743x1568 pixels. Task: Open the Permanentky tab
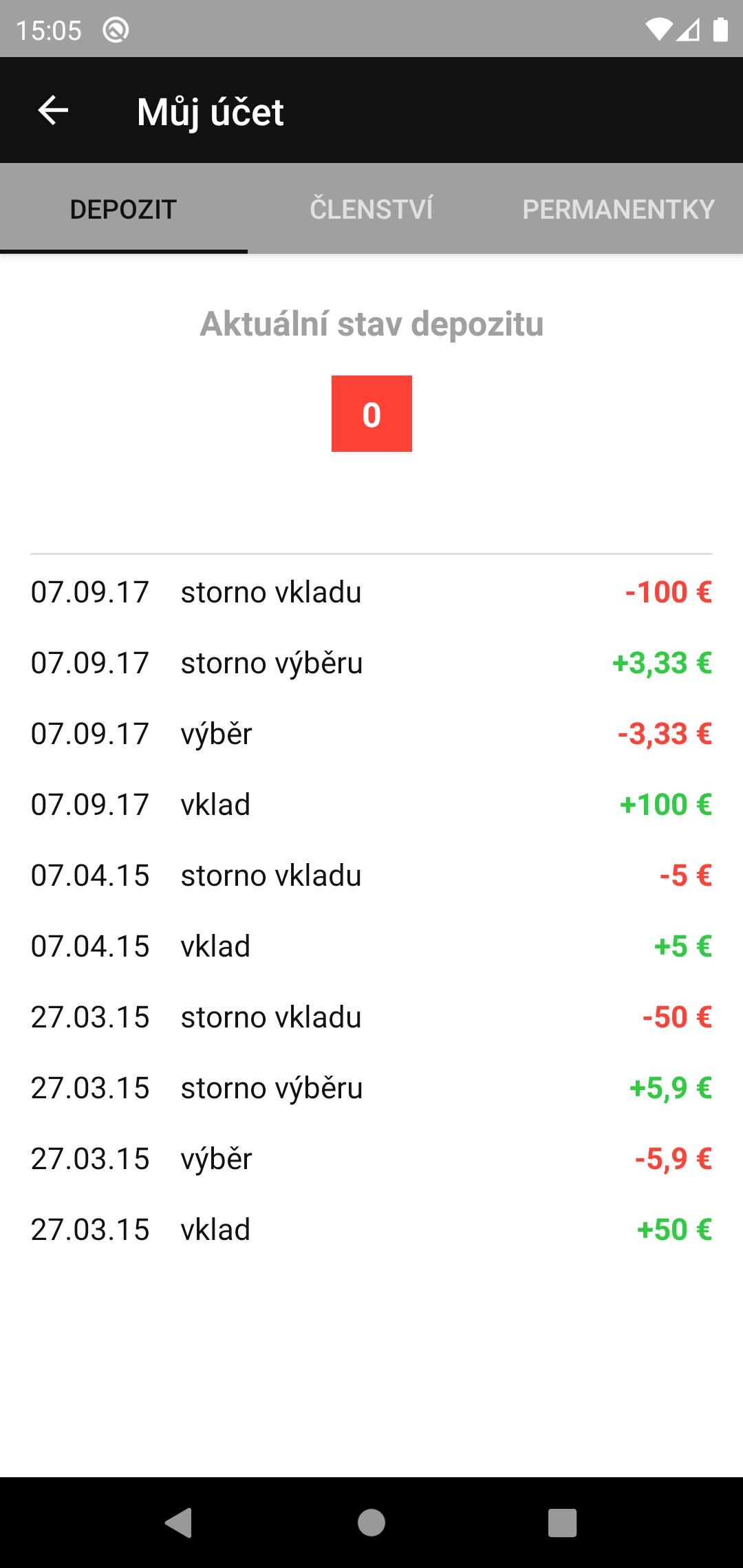pos(618,209)
